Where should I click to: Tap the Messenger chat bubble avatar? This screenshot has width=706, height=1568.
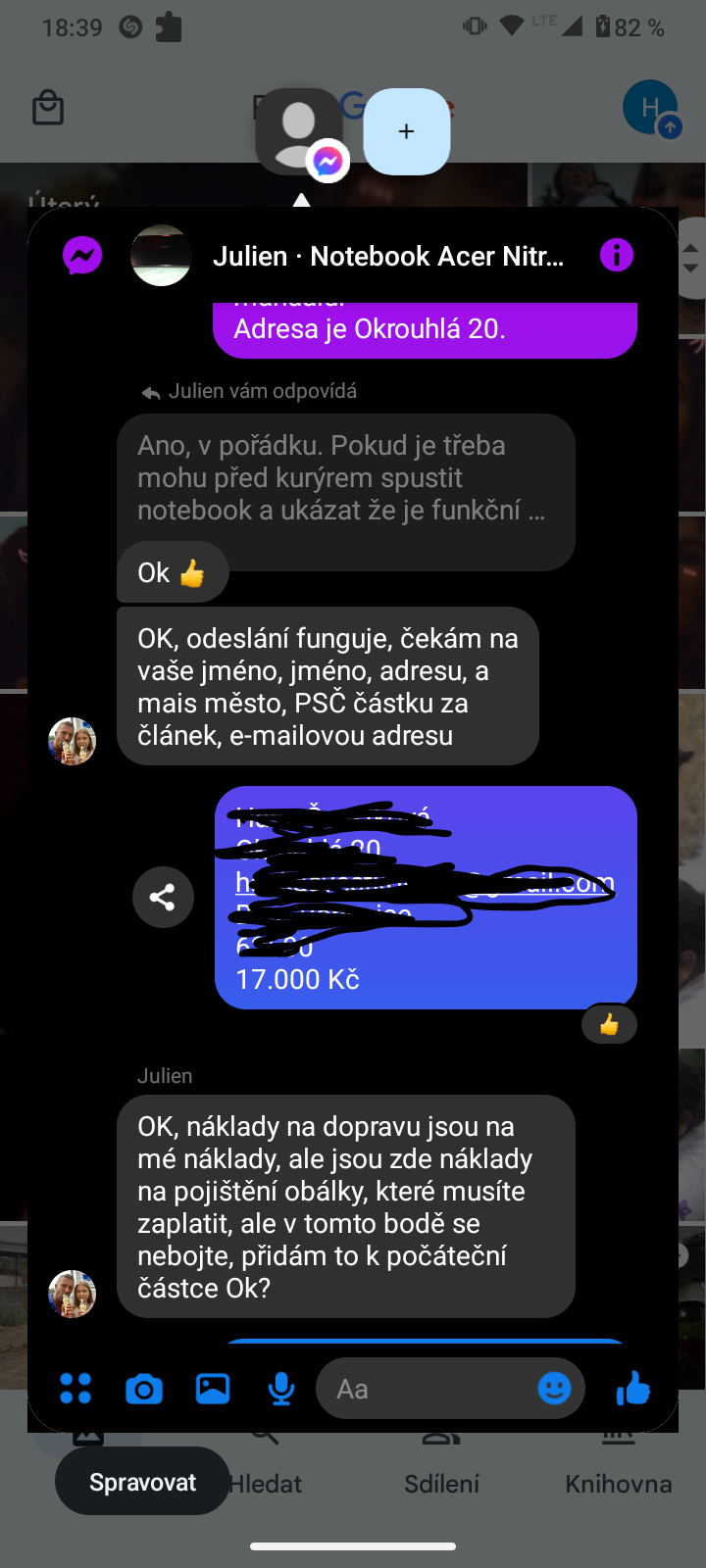point(299,131)
